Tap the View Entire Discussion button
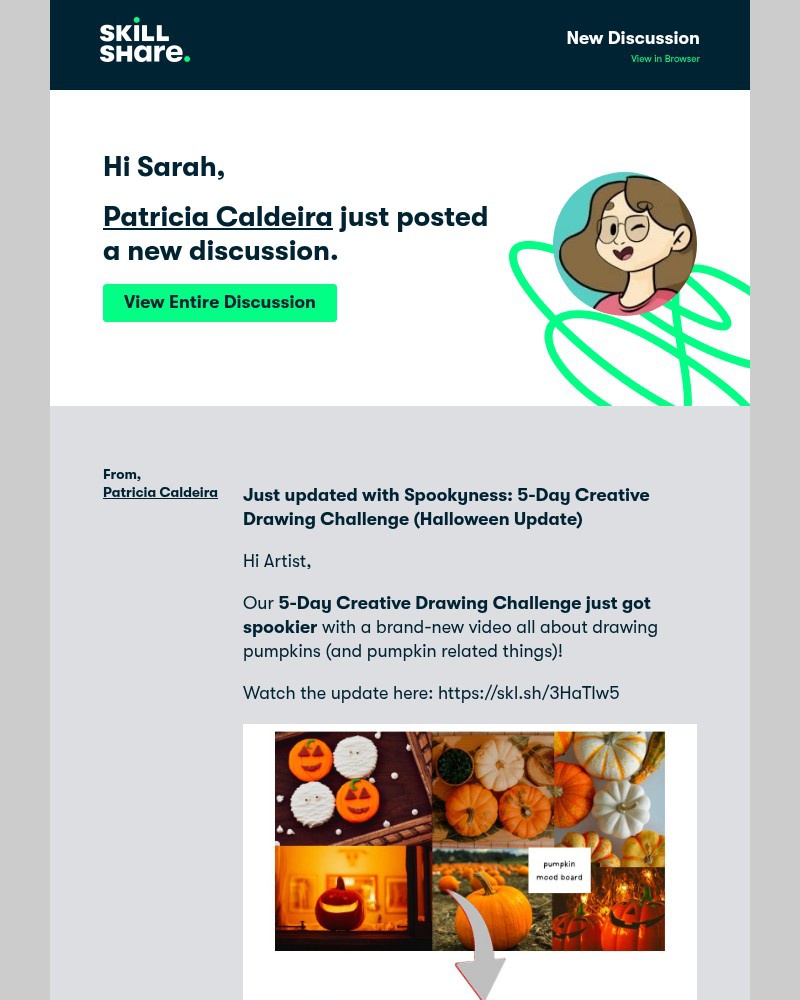This screenshot has width=800, height=1000. 220,303
